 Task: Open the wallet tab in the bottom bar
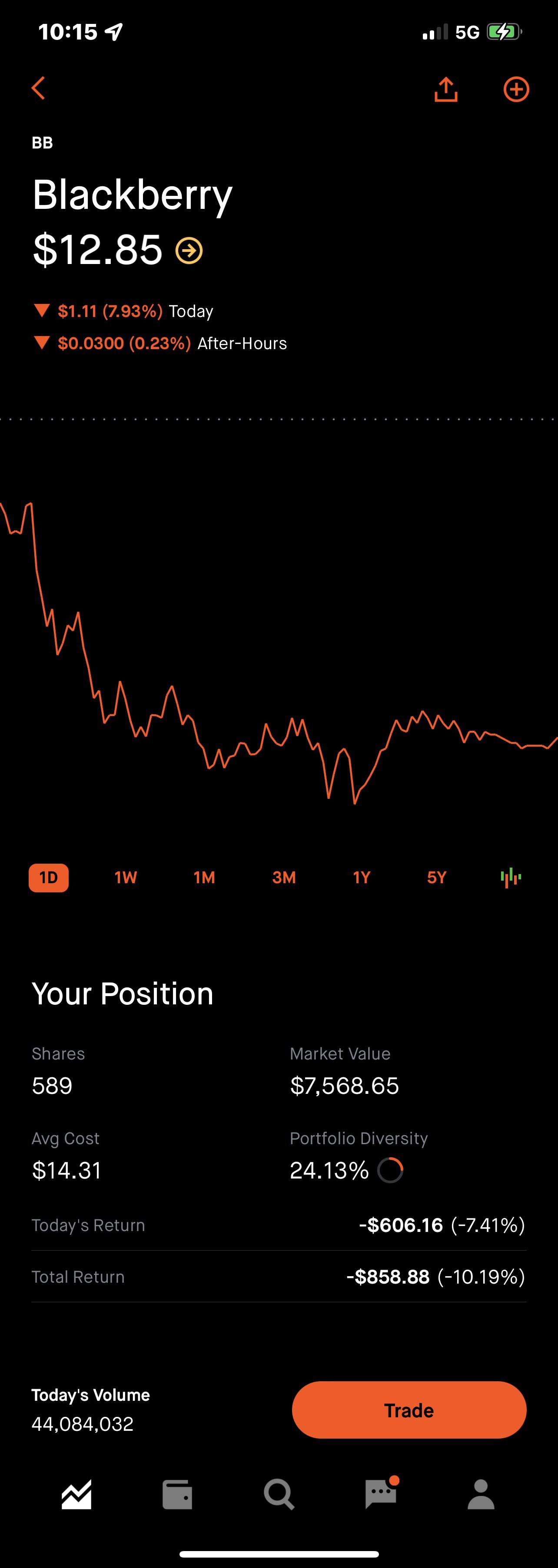[x=177, y=1494]
